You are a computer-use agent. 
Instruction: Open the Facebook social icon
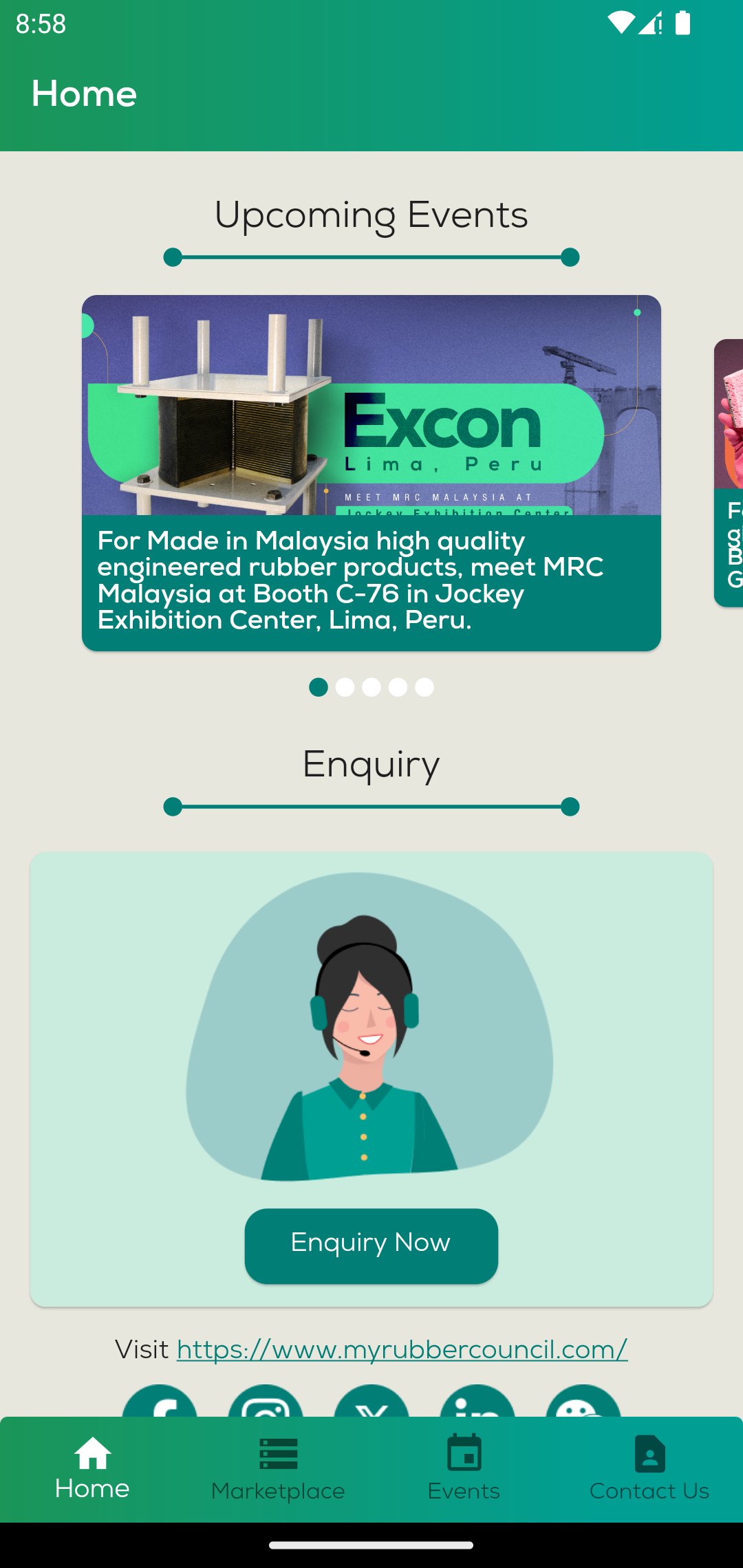[160, 1403]
